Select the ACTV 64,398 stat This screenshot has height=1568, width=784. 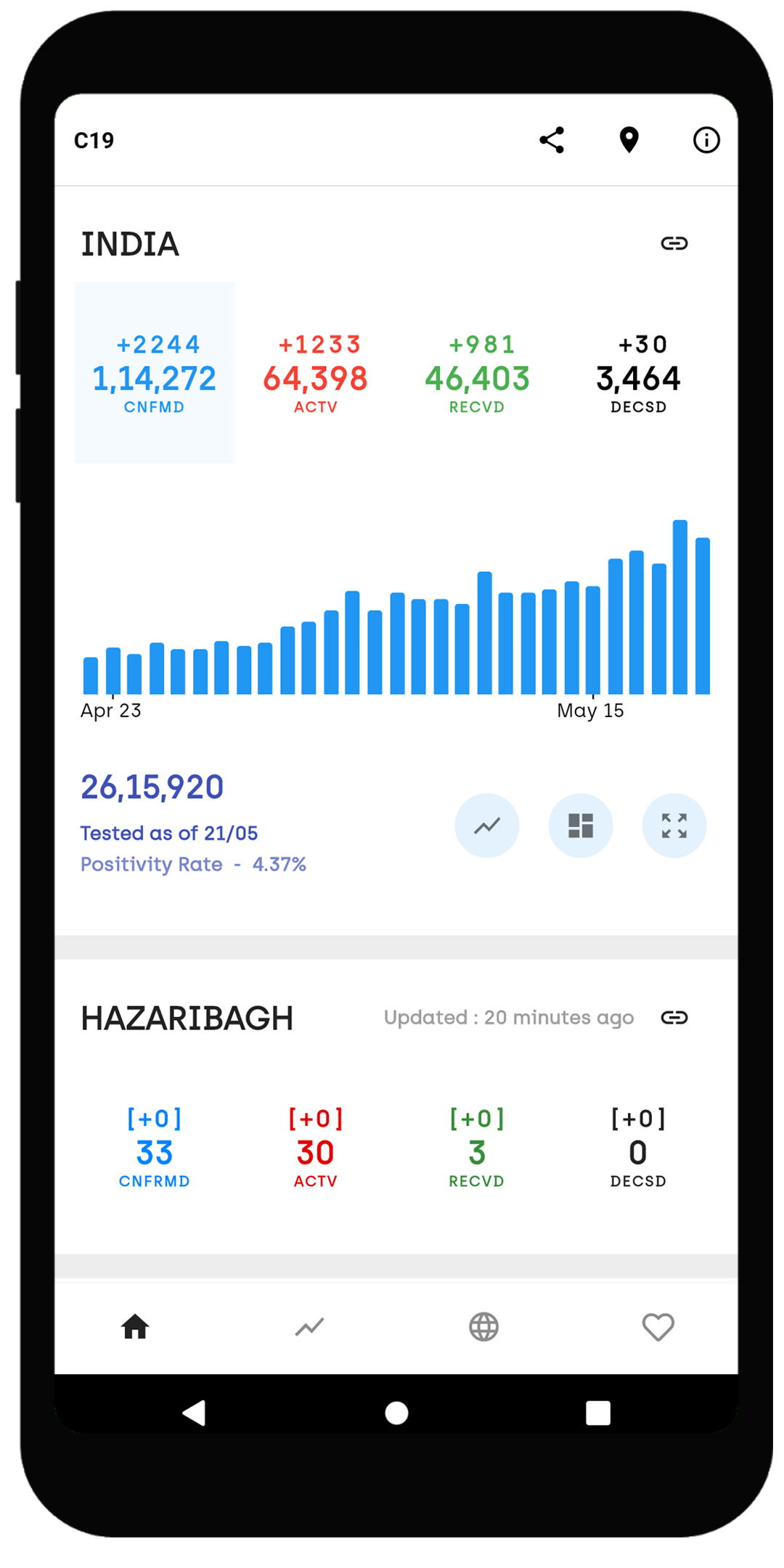click(316, 372)
